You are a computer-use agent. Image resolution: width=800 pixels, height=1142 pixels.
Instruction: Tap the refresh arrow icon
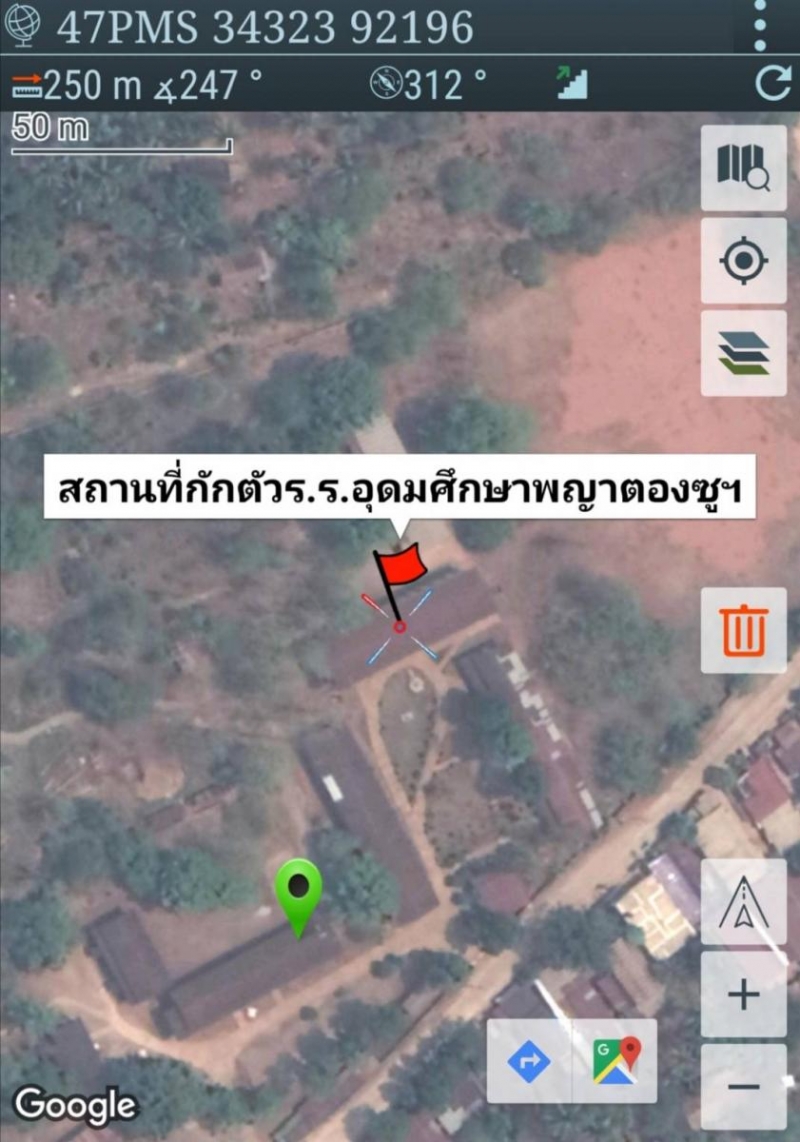pos(773,84)
